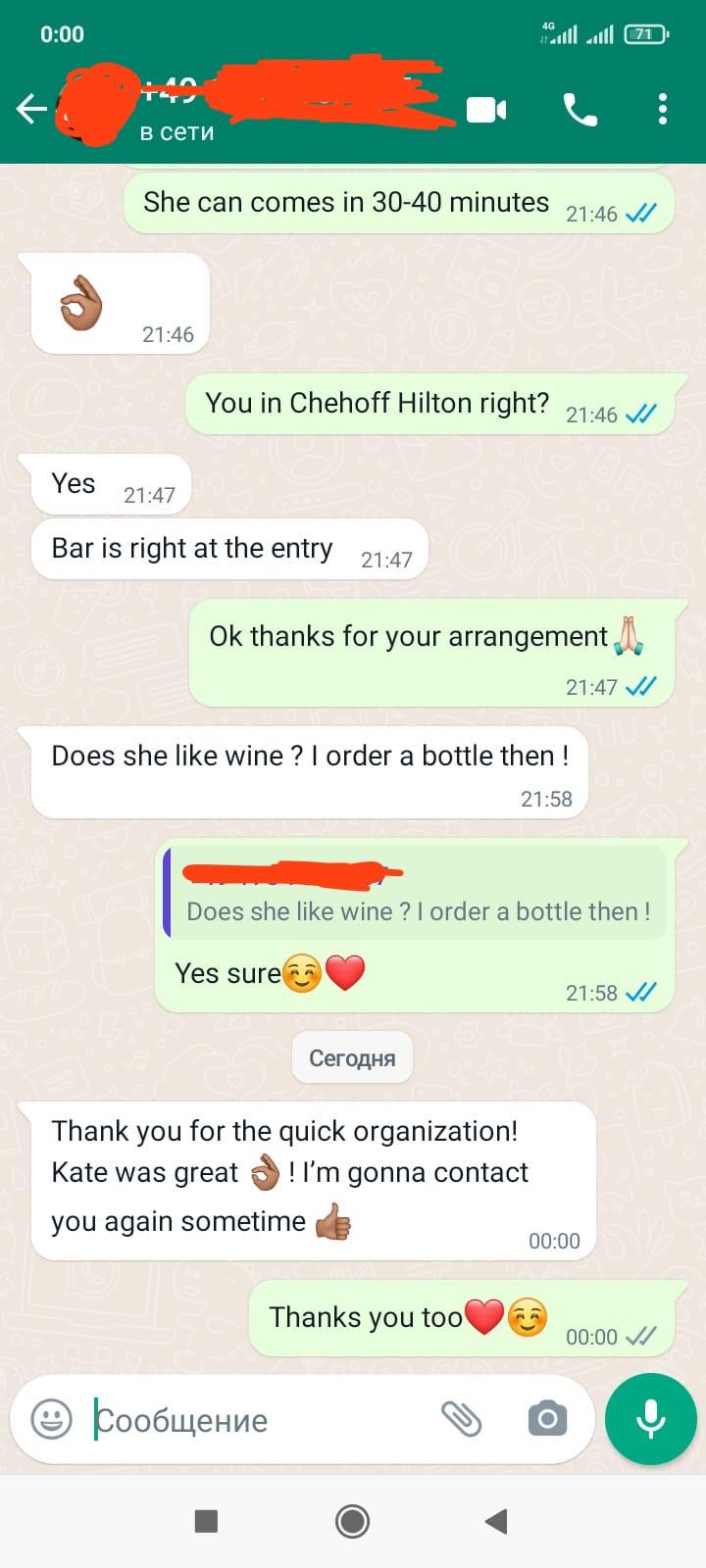The height and width of the screenshot is (1568, 706).
Task: Jump to quoted message about wine
Action: [416, 894]
